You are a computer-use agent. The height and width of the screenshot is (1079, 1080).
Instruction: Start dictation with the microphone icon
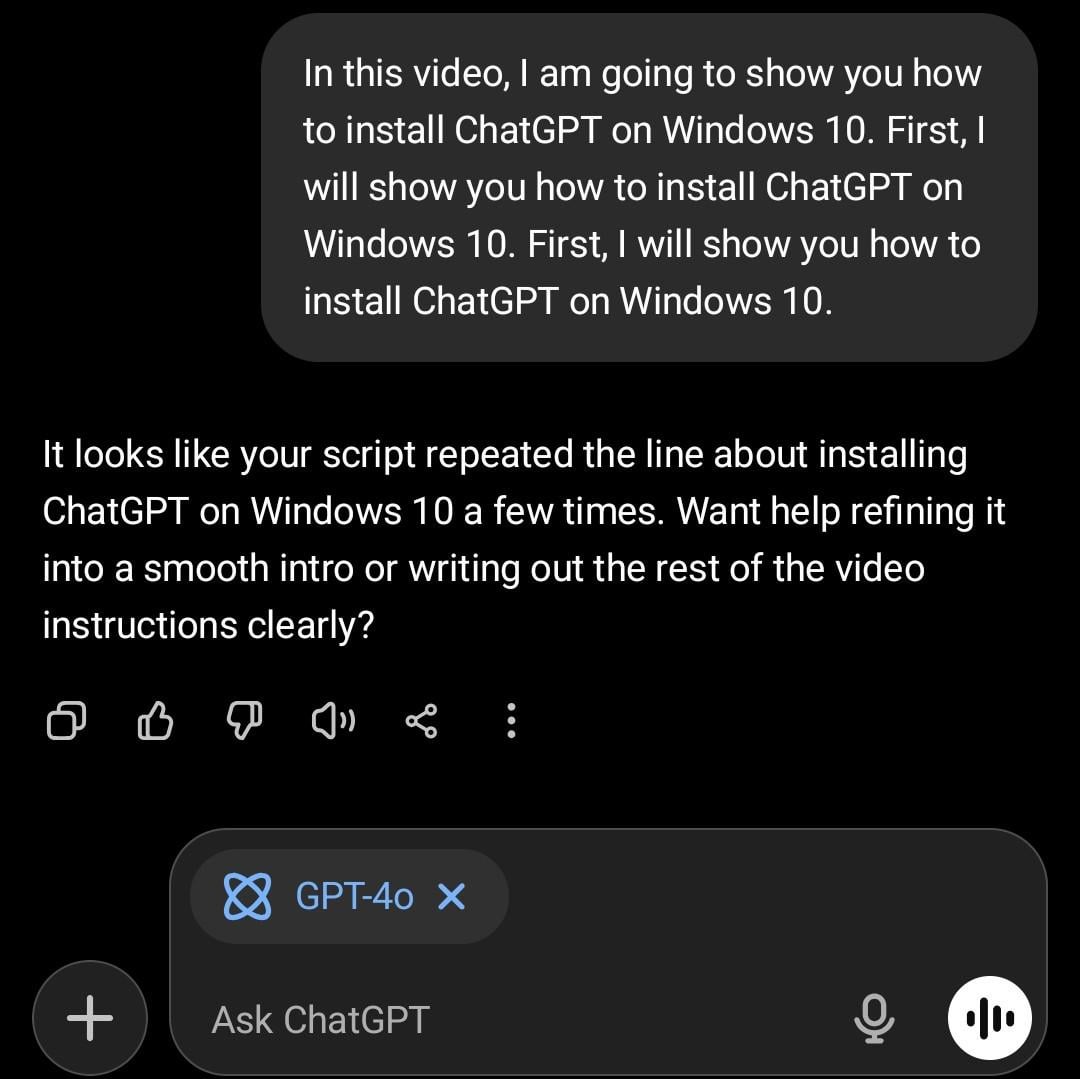click(x=874, y=1019)
